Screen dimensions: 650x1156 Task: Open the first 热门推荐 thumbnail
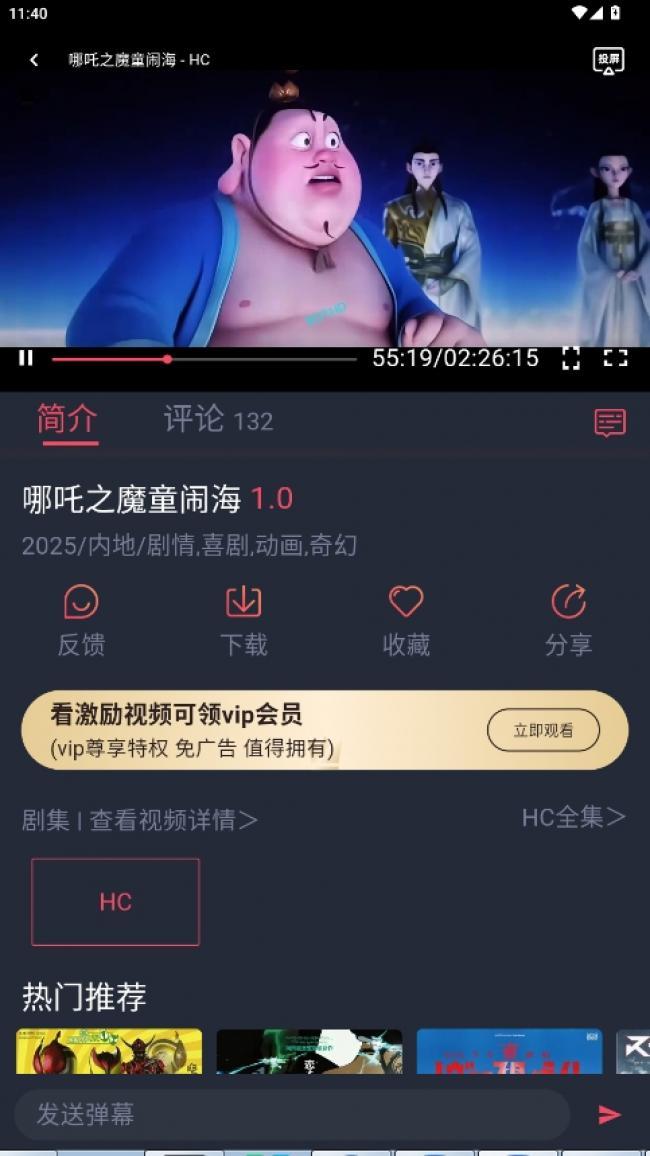point(109,1052)
